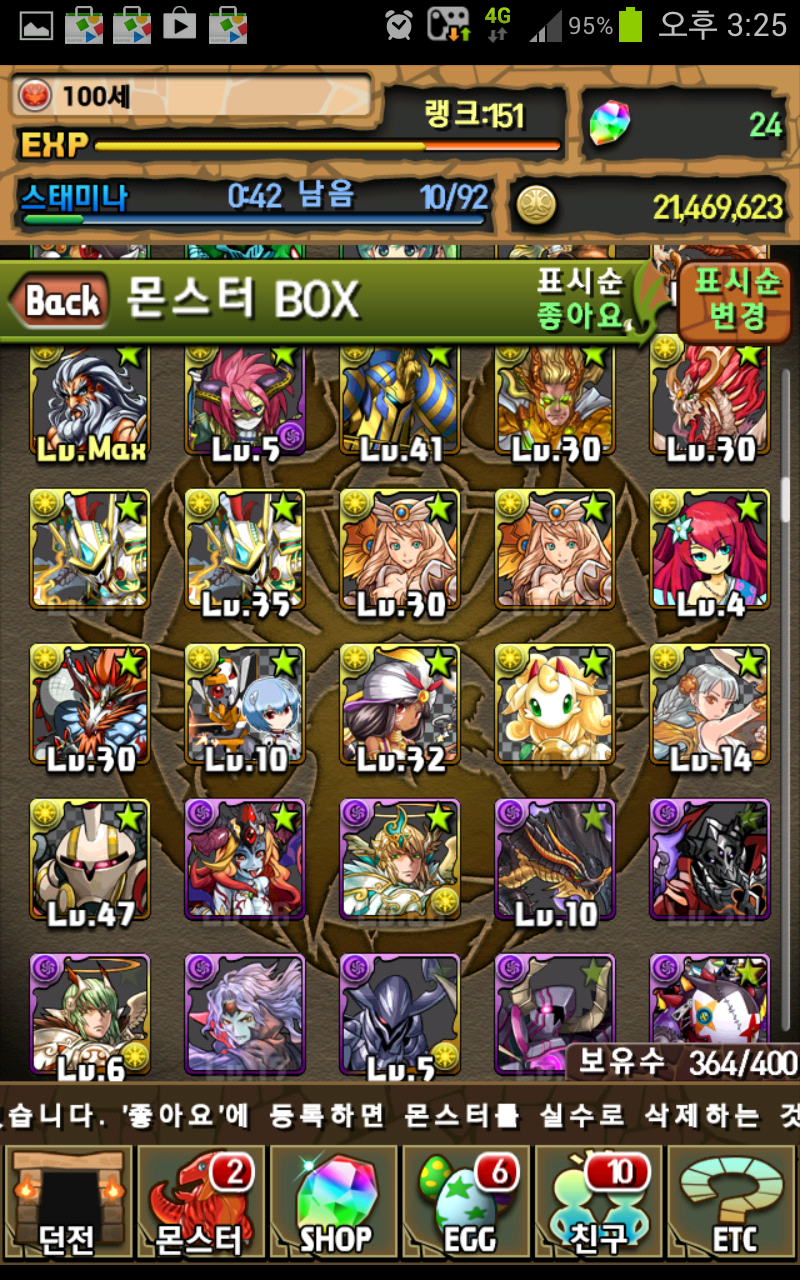Select the Lv.47 white helmet knight monster
This screenshot has width=800, height=1280.
(90, 860)
